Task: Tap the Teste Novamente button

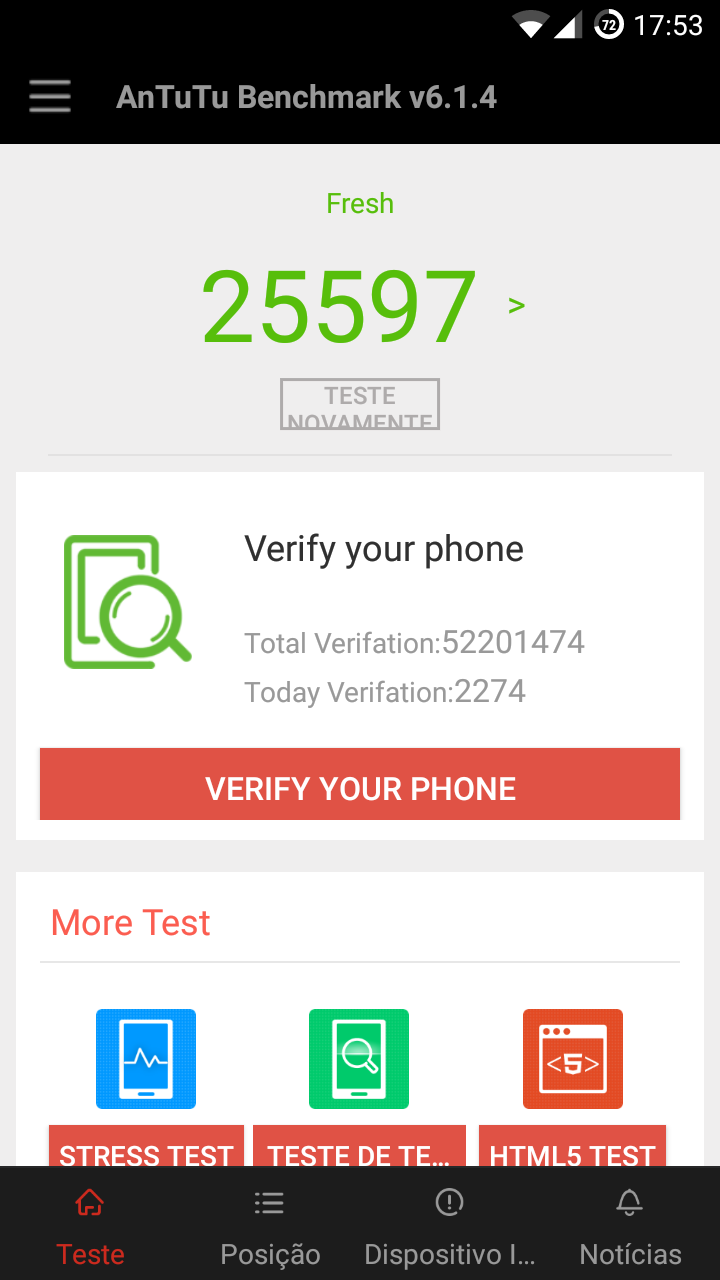Action: click(360, 404)
